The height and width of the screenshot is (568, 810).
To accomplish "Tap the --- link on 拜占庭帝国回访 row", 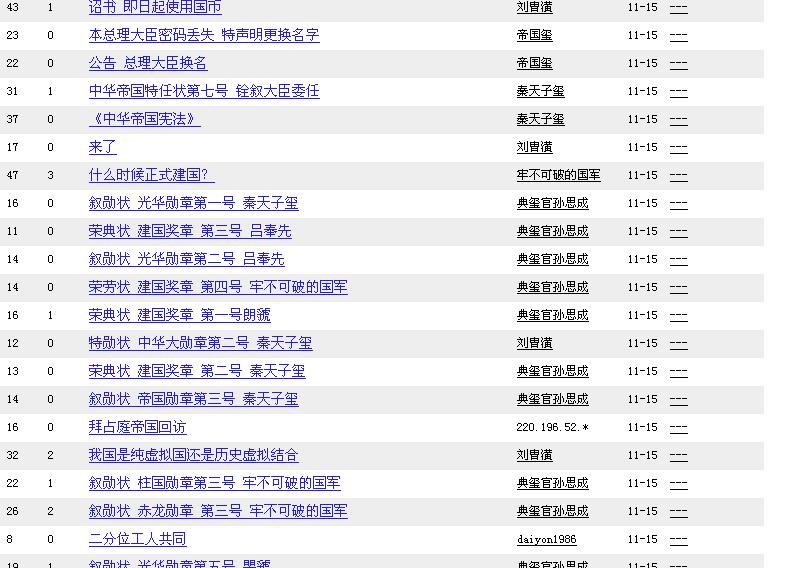I will point(678,428).
